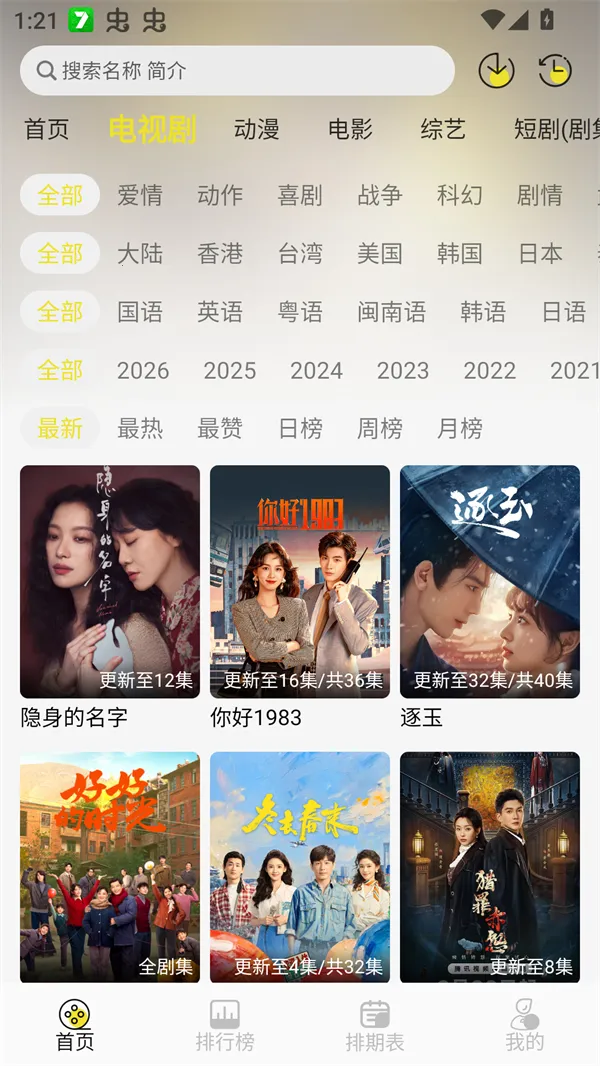This screenshot has height=1066, width=600.
Task: Open the watch history clock icon
Action: 555,71
